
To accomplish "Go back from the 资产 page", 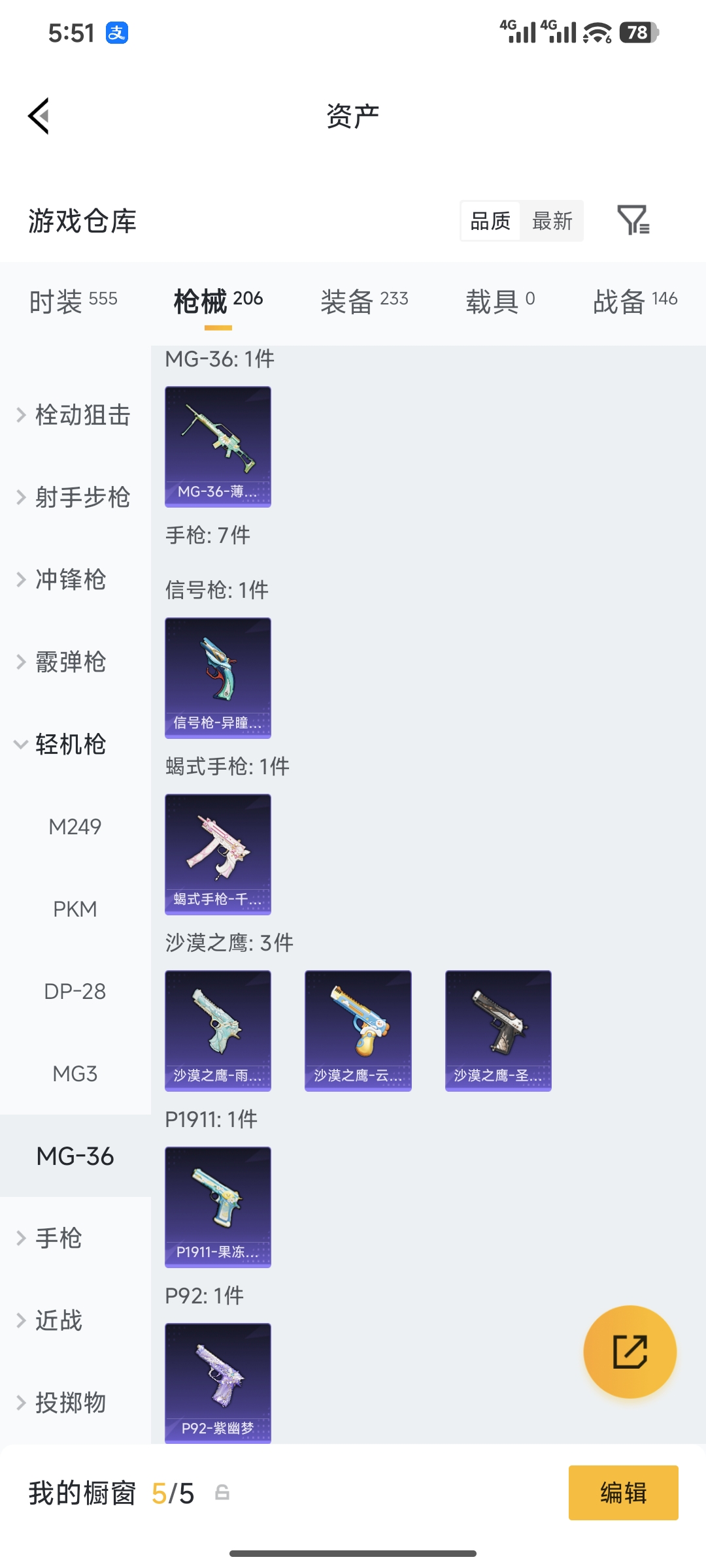I will [39, 116].
